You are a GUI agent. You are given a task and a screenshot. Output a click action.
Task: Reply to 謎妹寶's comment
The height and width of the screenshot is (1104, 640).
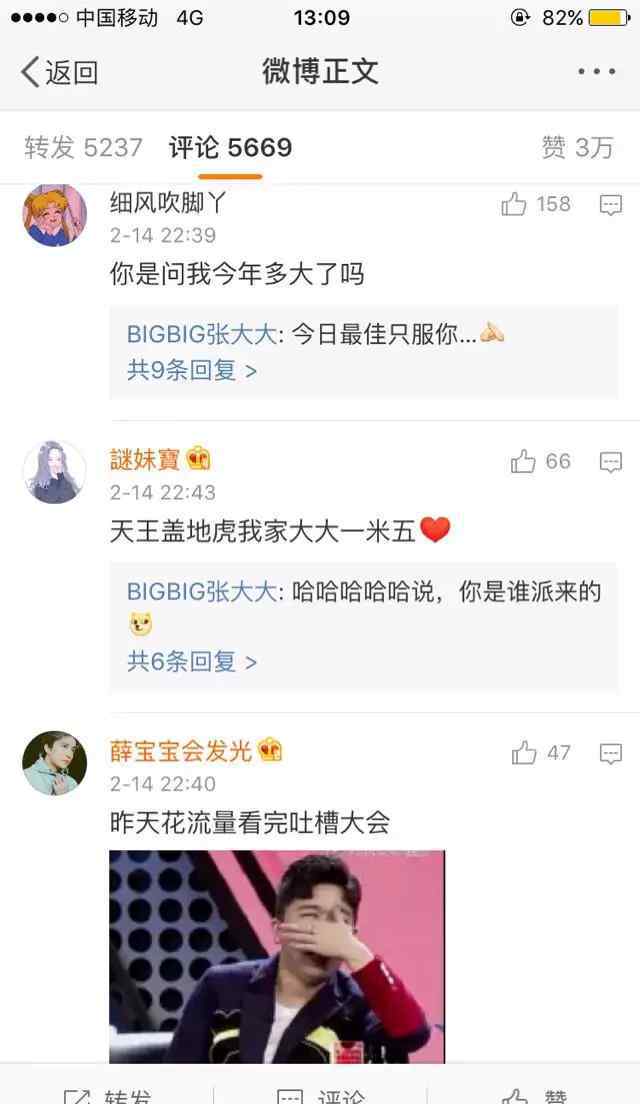click(610, 462)
